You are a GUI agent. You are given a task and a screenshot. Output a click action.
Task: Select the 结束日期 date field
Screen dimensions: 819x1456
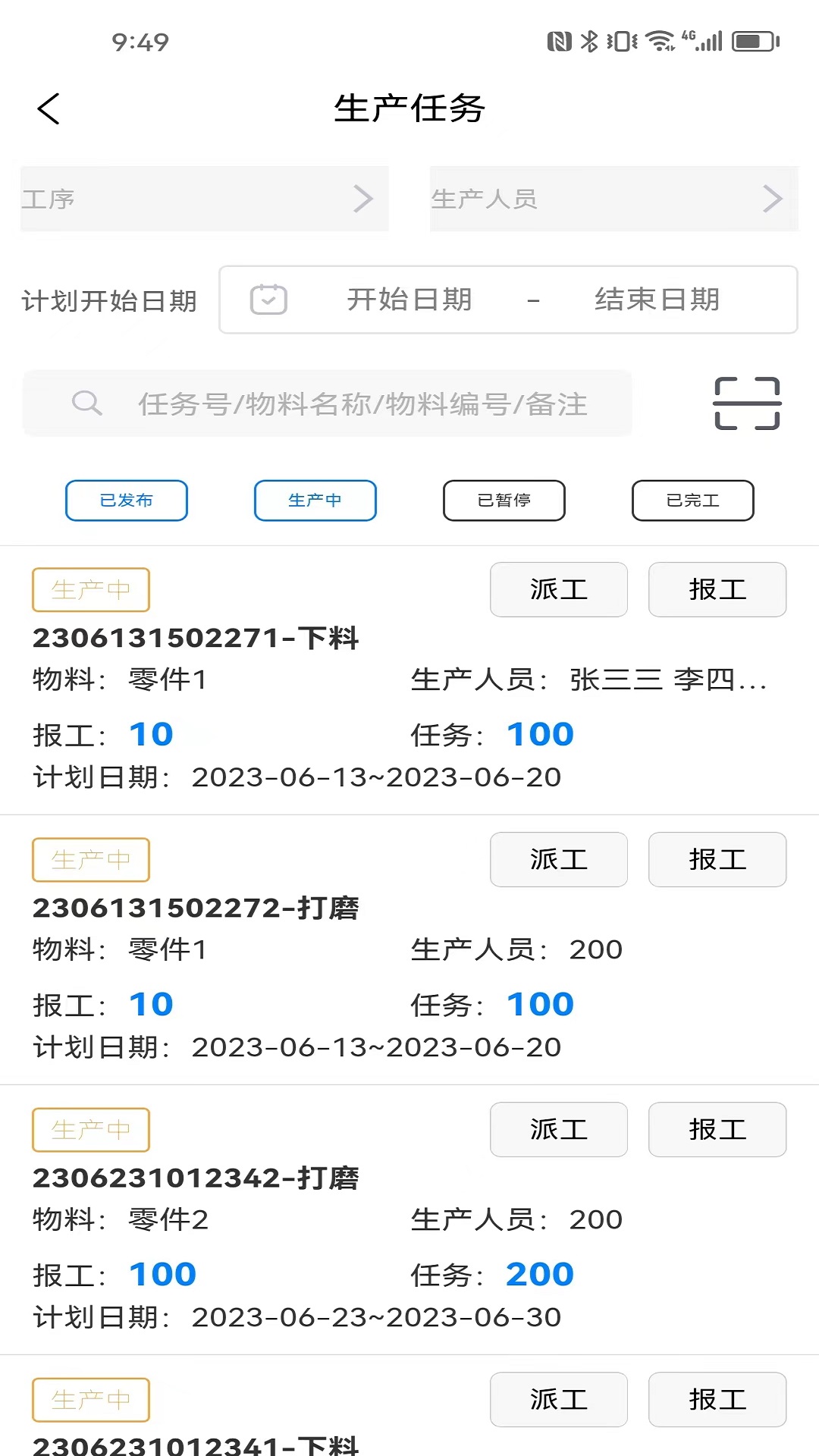pyautogui.click(x=658, y=300)
